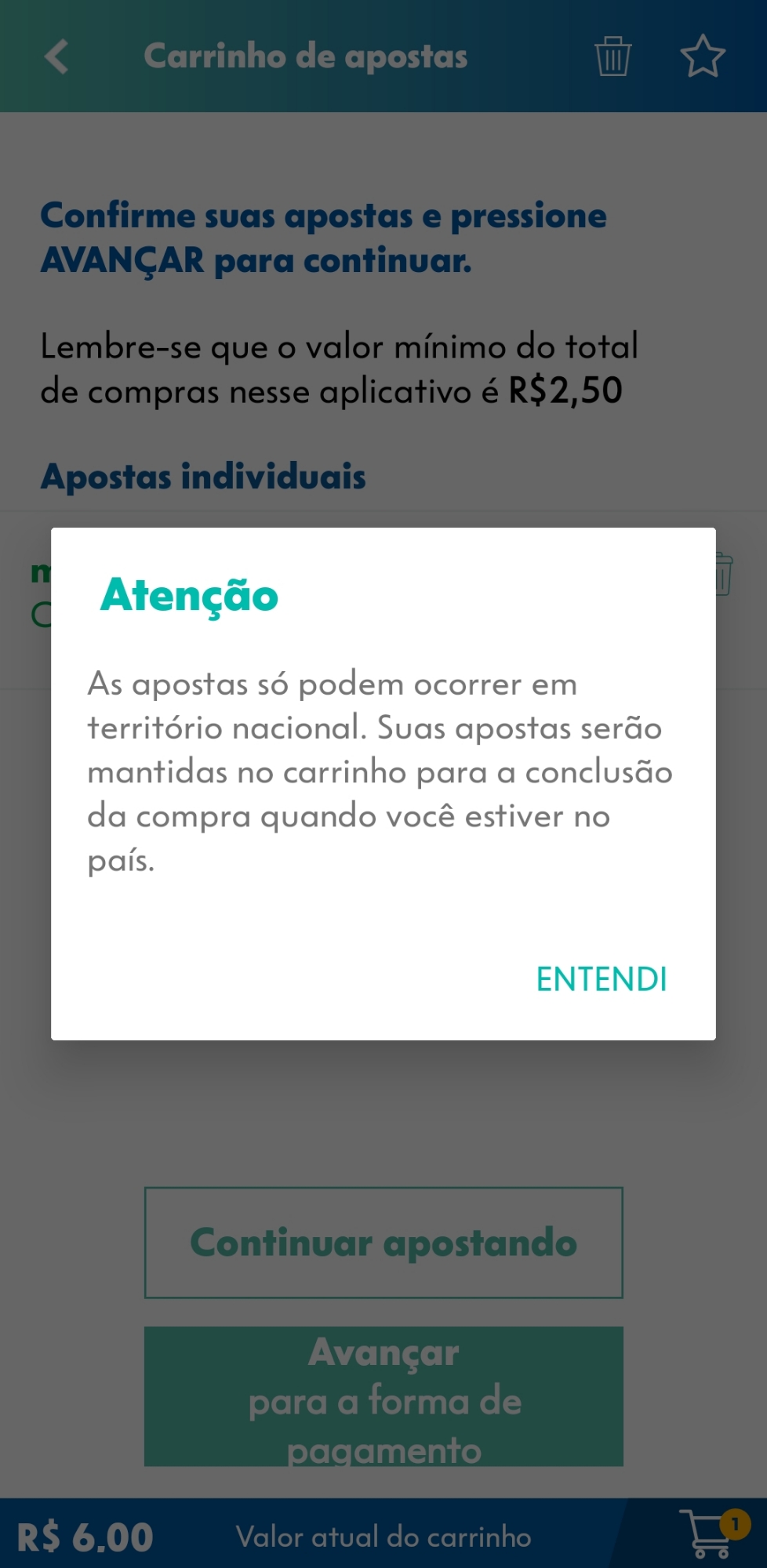Select Continuar apostando
The height and width of the screenshot is (1568, 767).
[x=383, y=1243]
